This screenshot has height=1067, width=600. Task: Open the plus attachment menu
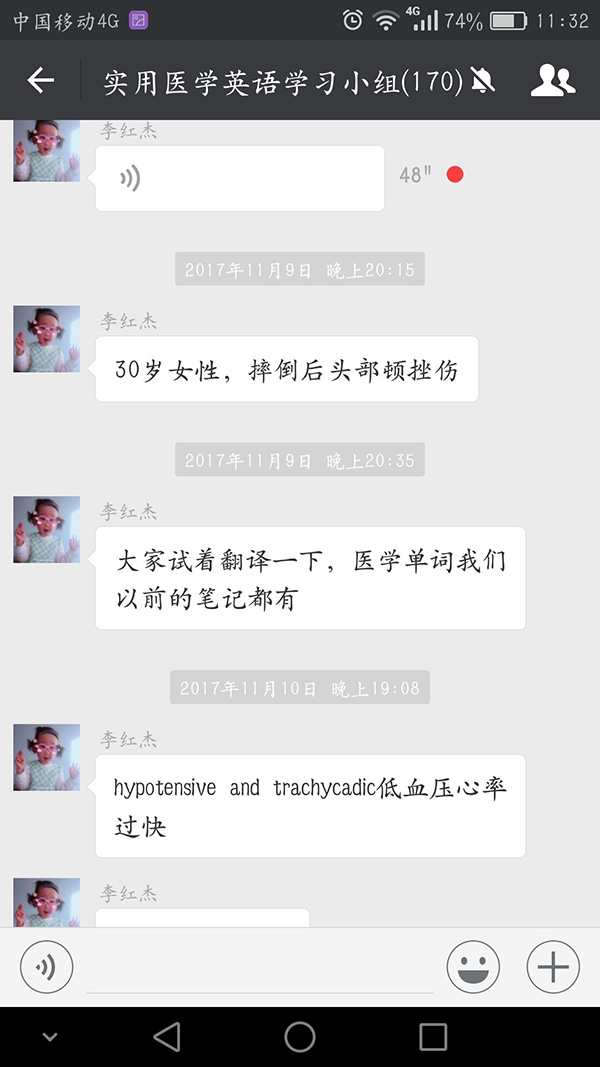pyautogui.click(x=553, y=967)
